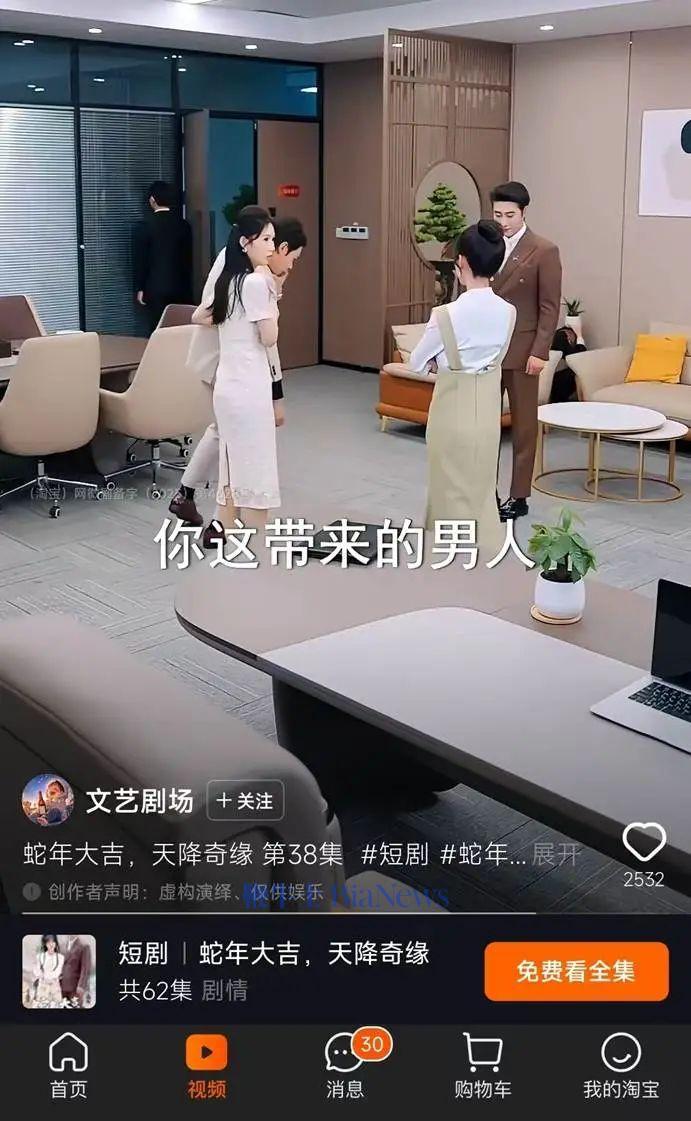Open the 购物车 shopping cart

483,1066
